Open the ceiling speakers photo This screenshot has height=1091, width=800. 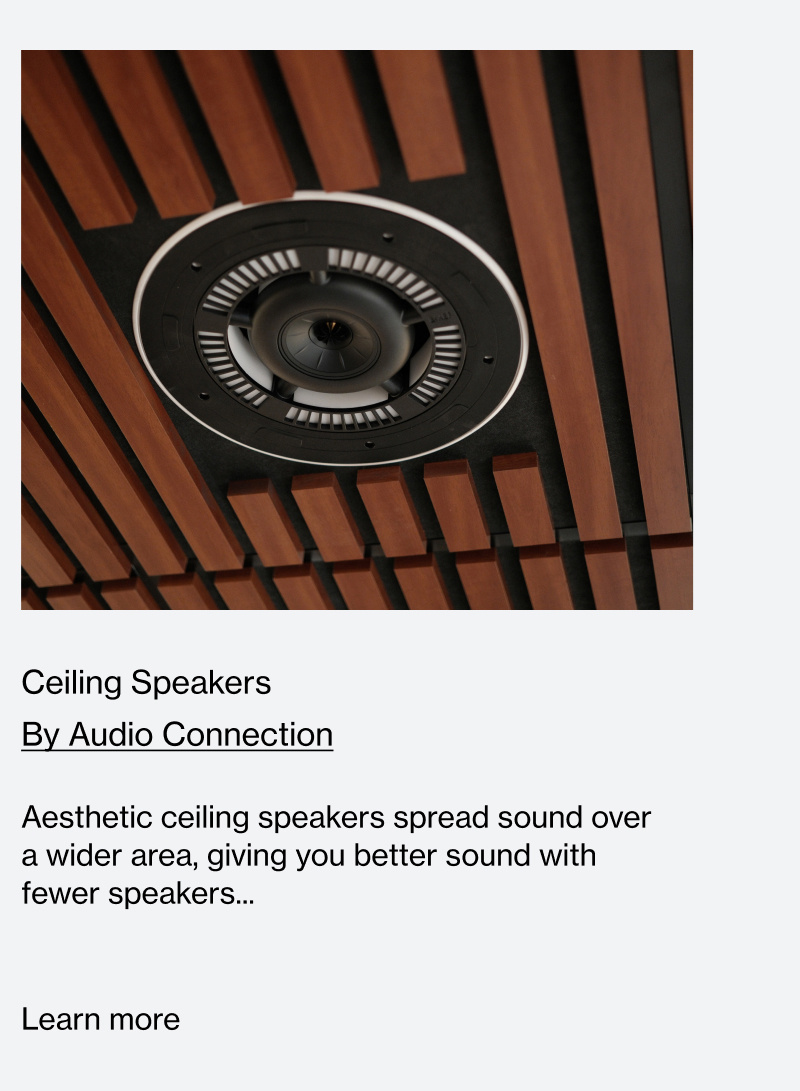356,330
